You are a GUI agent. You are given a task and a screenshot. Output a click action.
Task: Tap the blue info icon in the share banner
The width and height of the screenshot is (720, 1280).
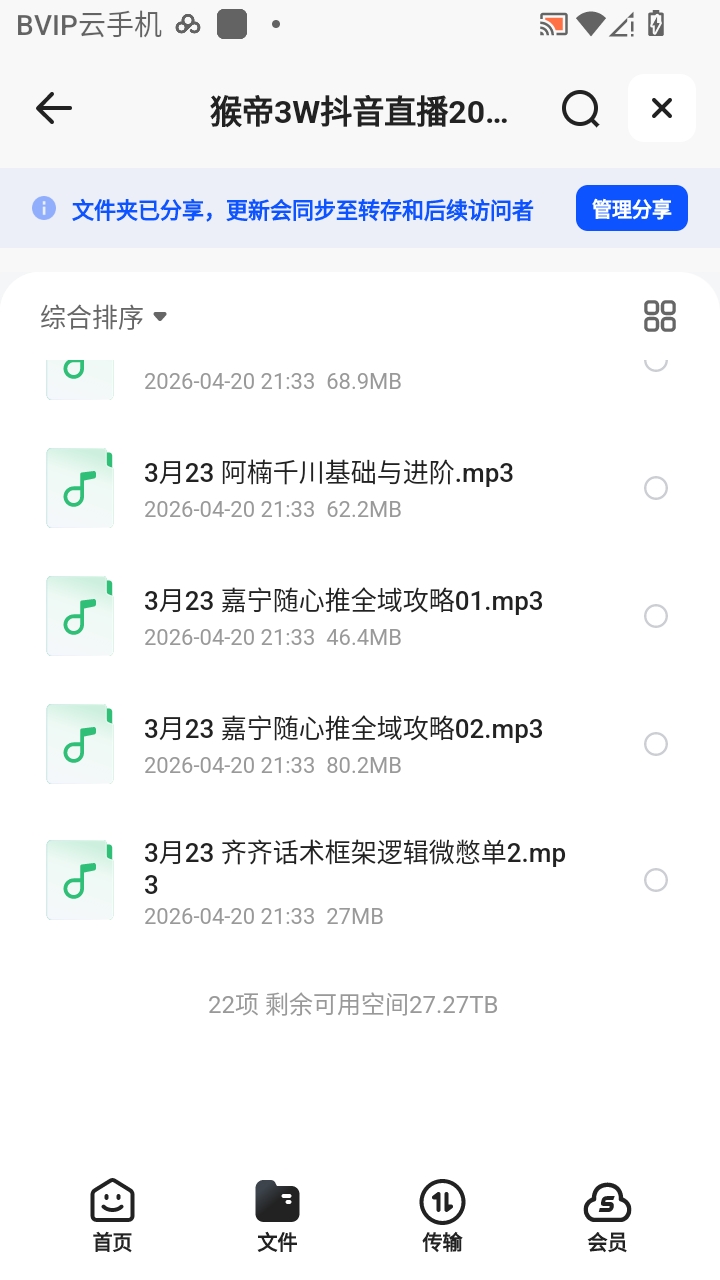(x=44, y=207)
